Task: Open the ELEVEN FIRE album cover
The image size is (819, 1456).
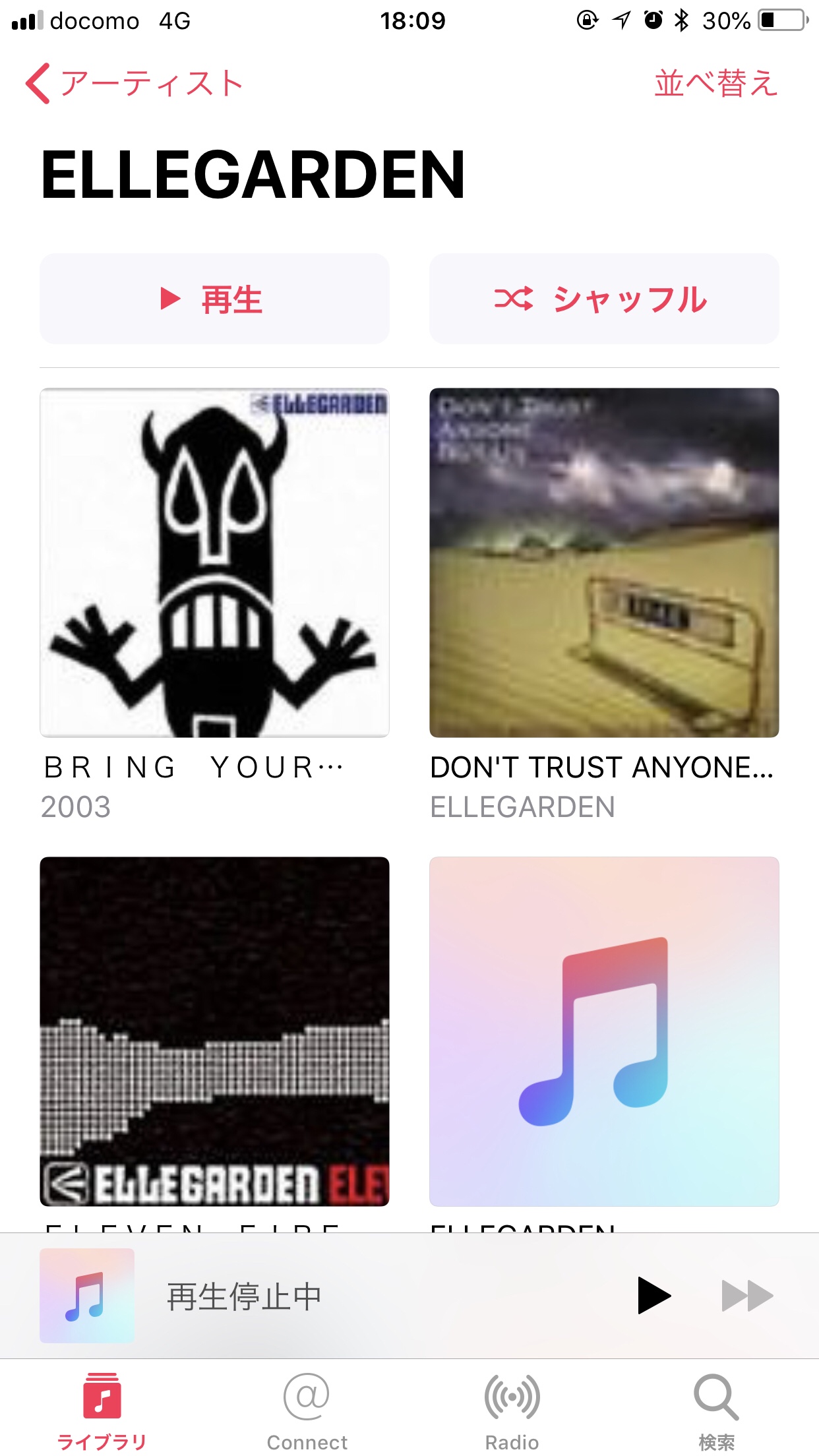Action: pos(214,1031)
